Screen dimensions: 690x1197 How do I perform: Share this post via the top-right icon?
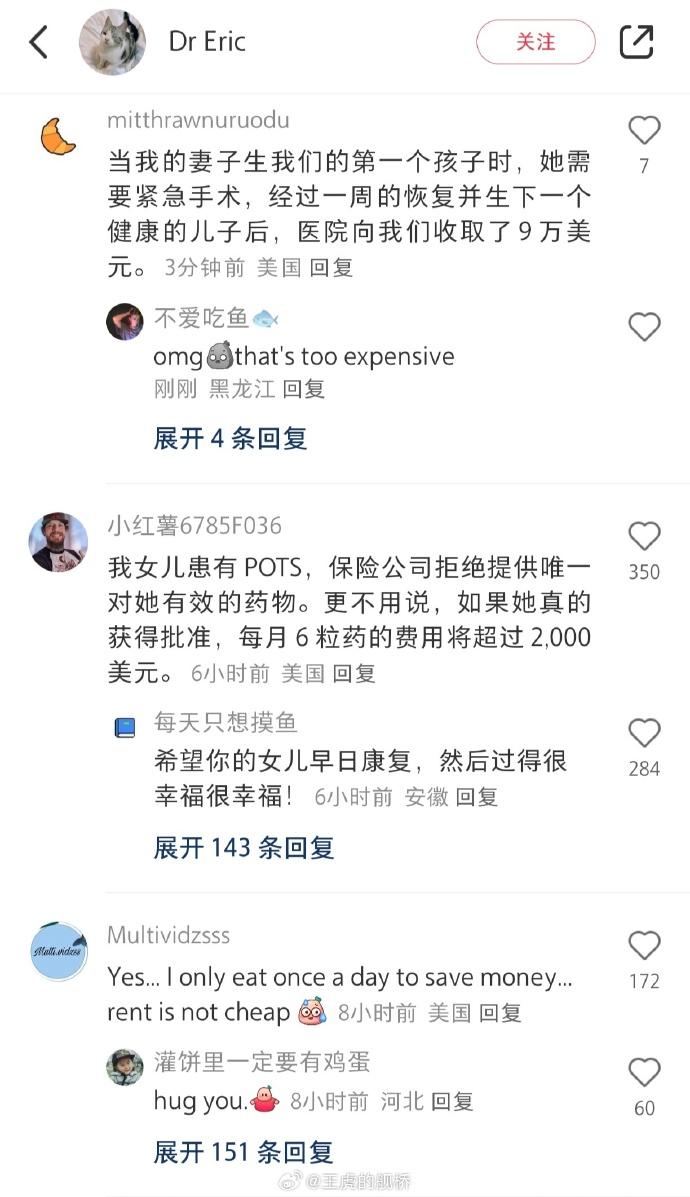click(636, 41)
